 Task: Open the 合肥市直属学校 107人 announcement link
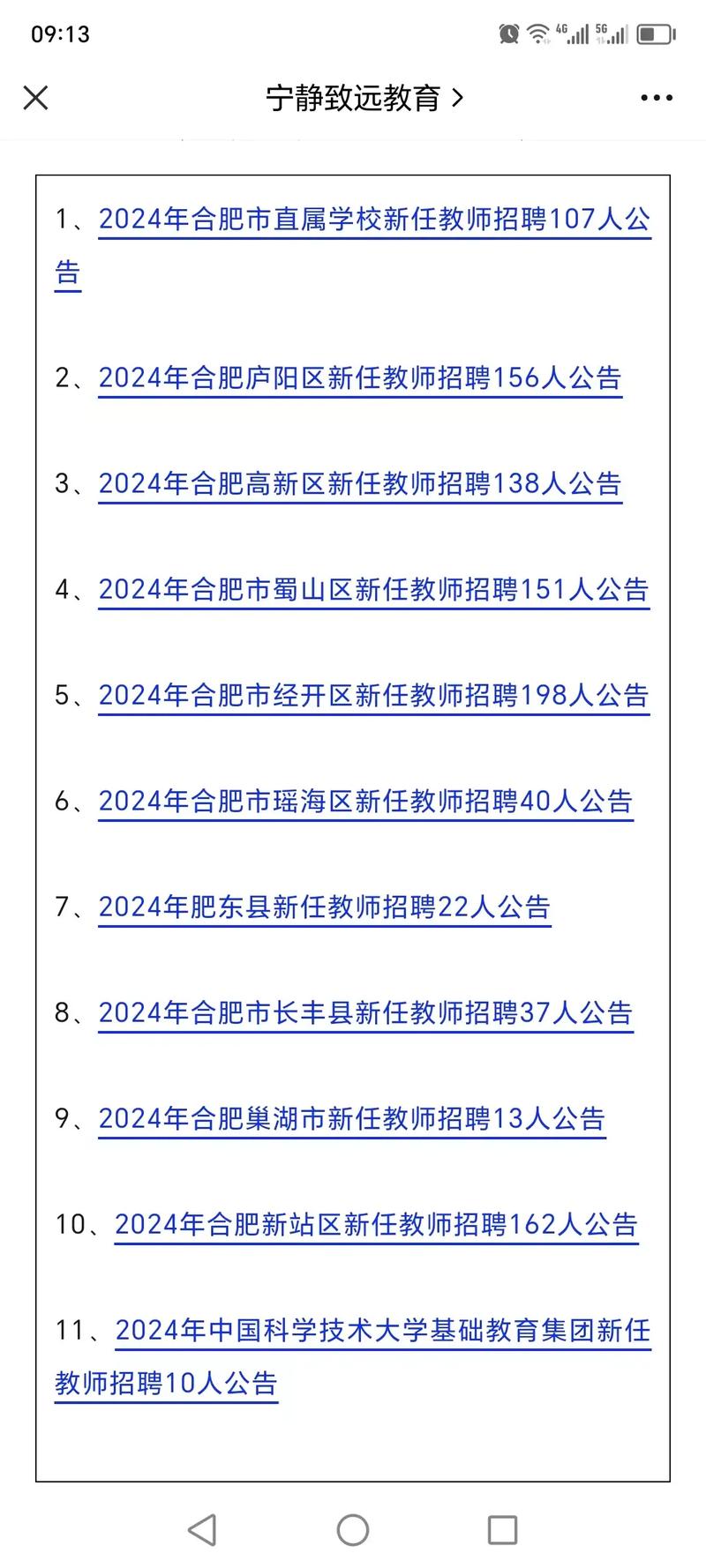pos(374,220)
